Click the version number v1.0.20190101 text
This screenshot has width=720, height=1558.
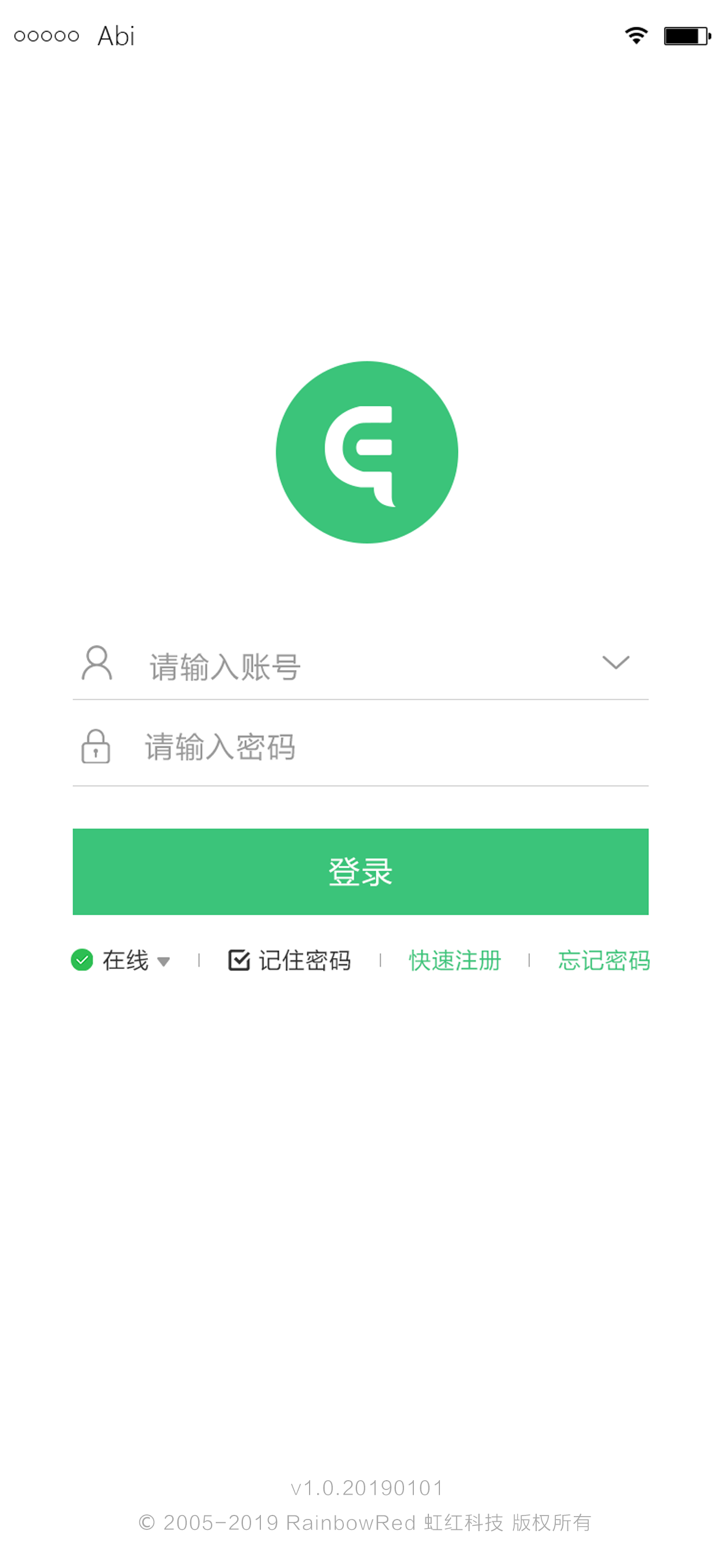367,1488
